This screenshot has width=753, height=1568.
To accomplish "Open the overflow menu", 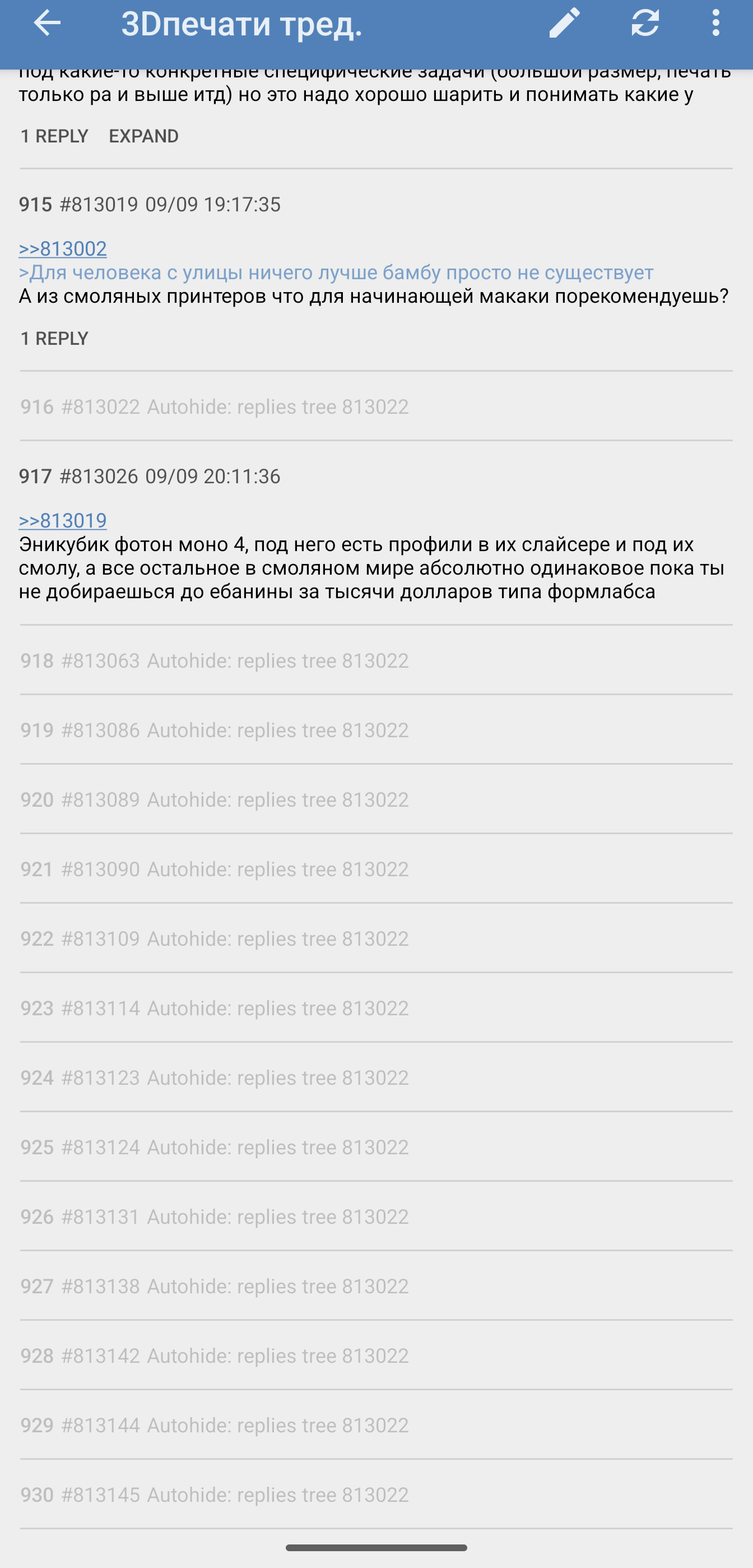I will click(x=716, y=24).
